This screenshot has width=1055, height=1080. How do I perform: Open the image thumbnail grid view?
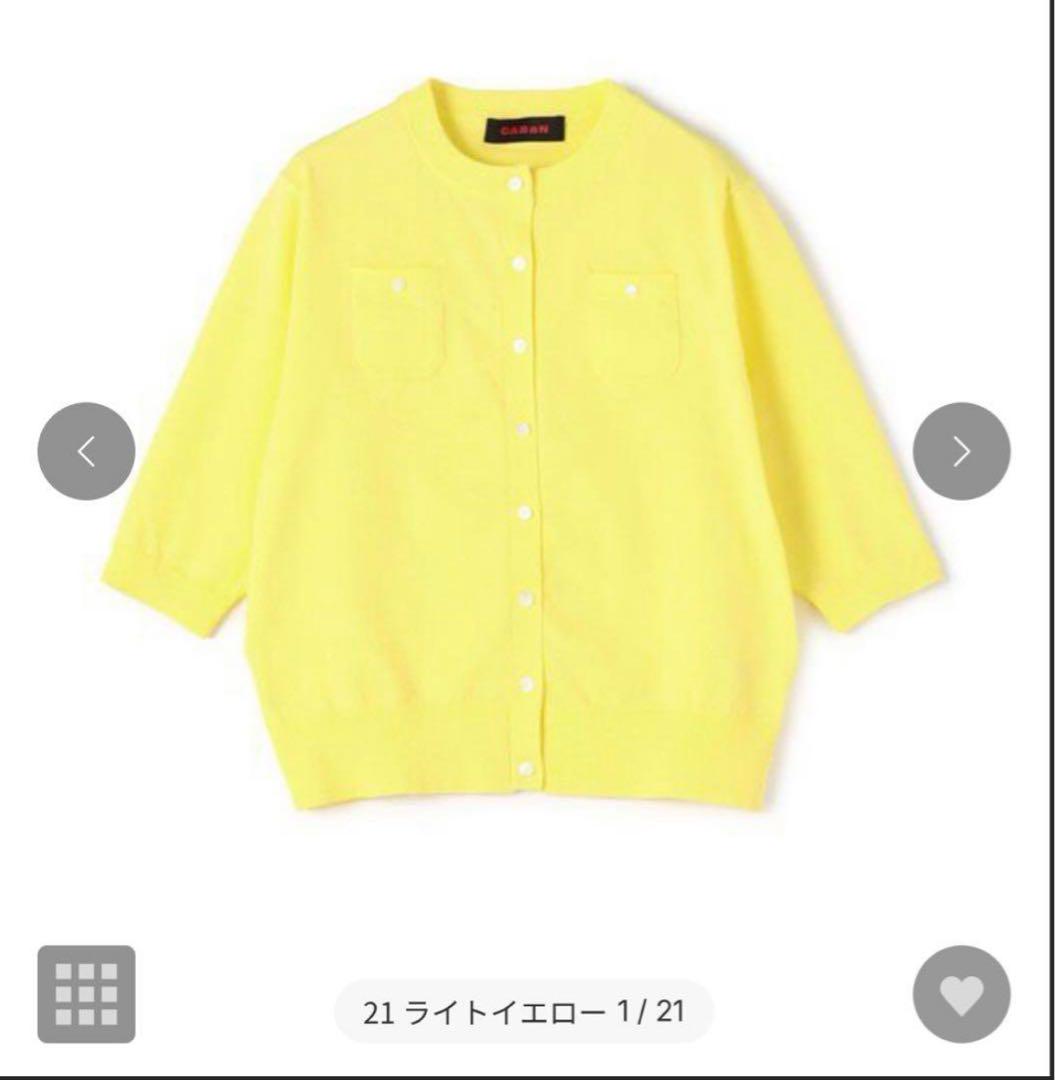(86, 993)
